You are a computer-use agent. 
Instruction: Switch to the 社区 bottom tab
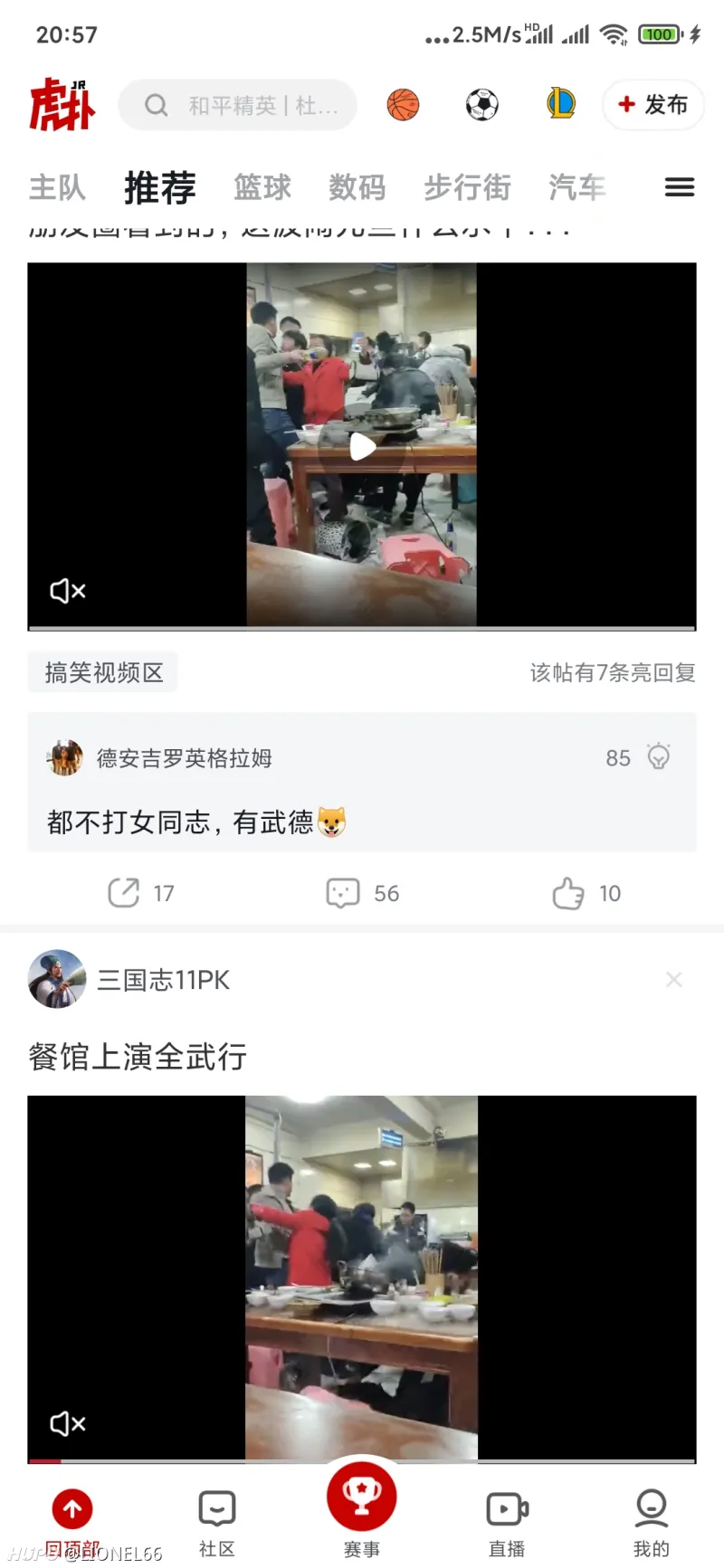(217, 1524)
